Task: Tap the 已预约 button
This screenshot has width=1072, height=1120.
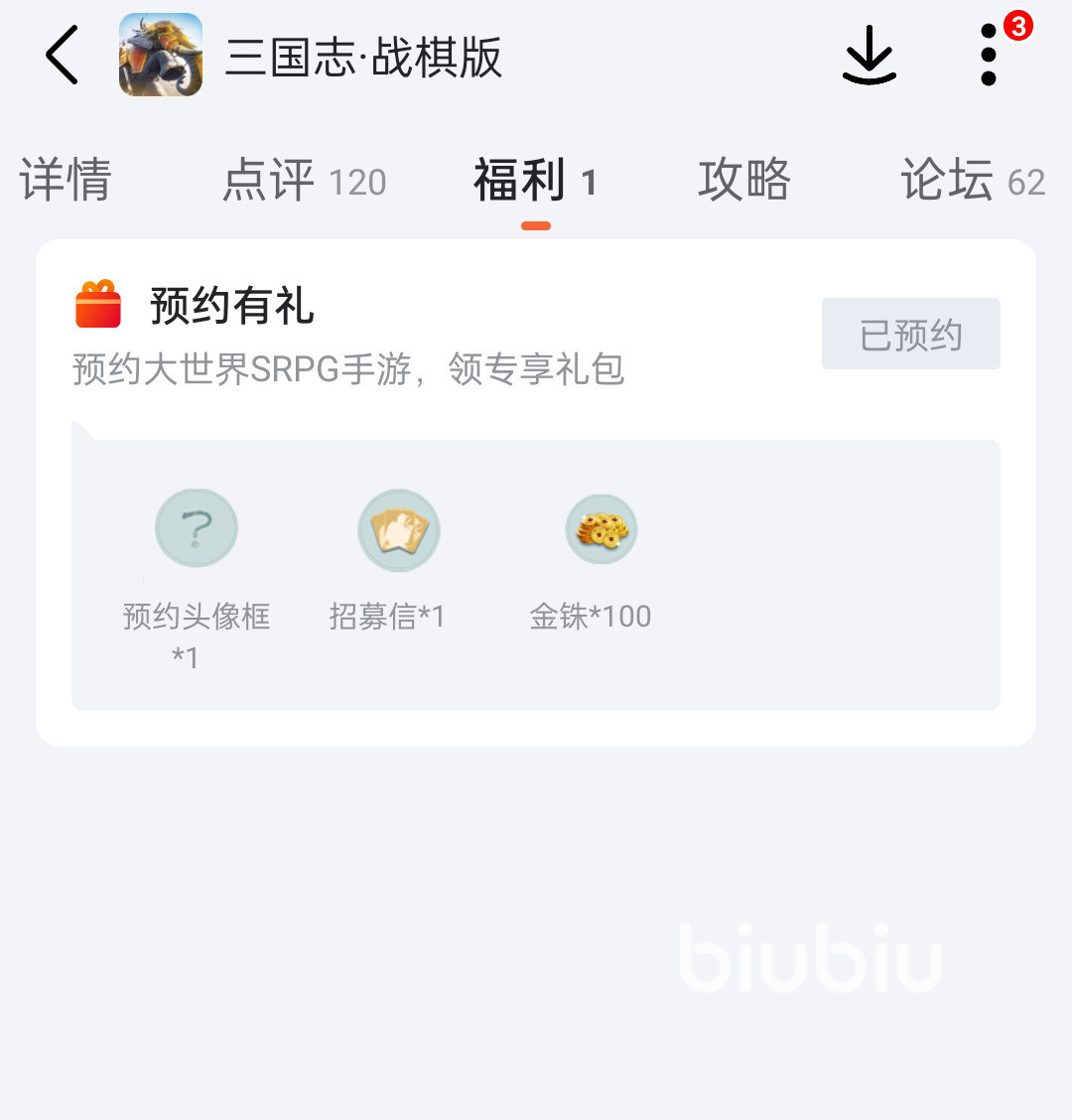Action: pos(910,335)
